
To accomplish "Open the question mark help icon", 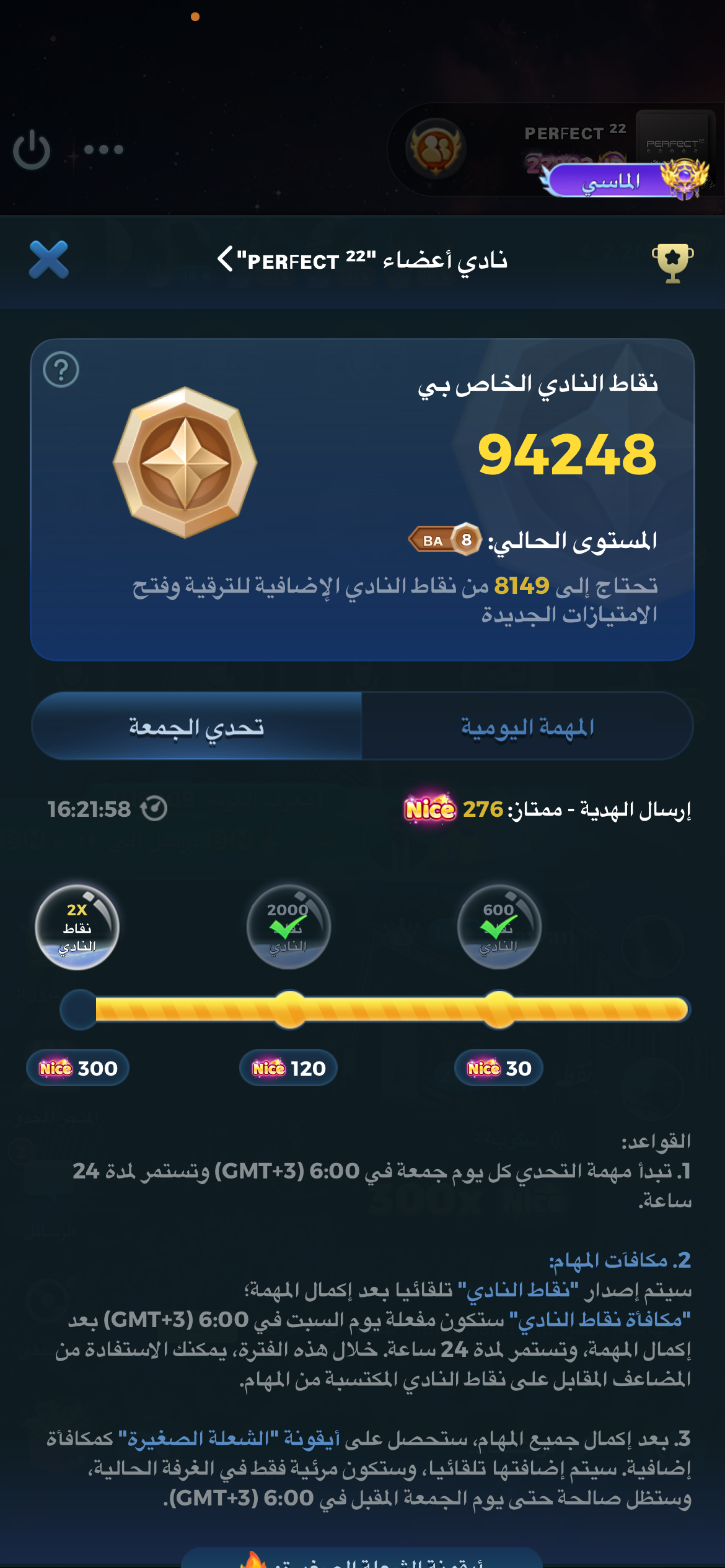I will pyautogui.click(x=61, y=370).
